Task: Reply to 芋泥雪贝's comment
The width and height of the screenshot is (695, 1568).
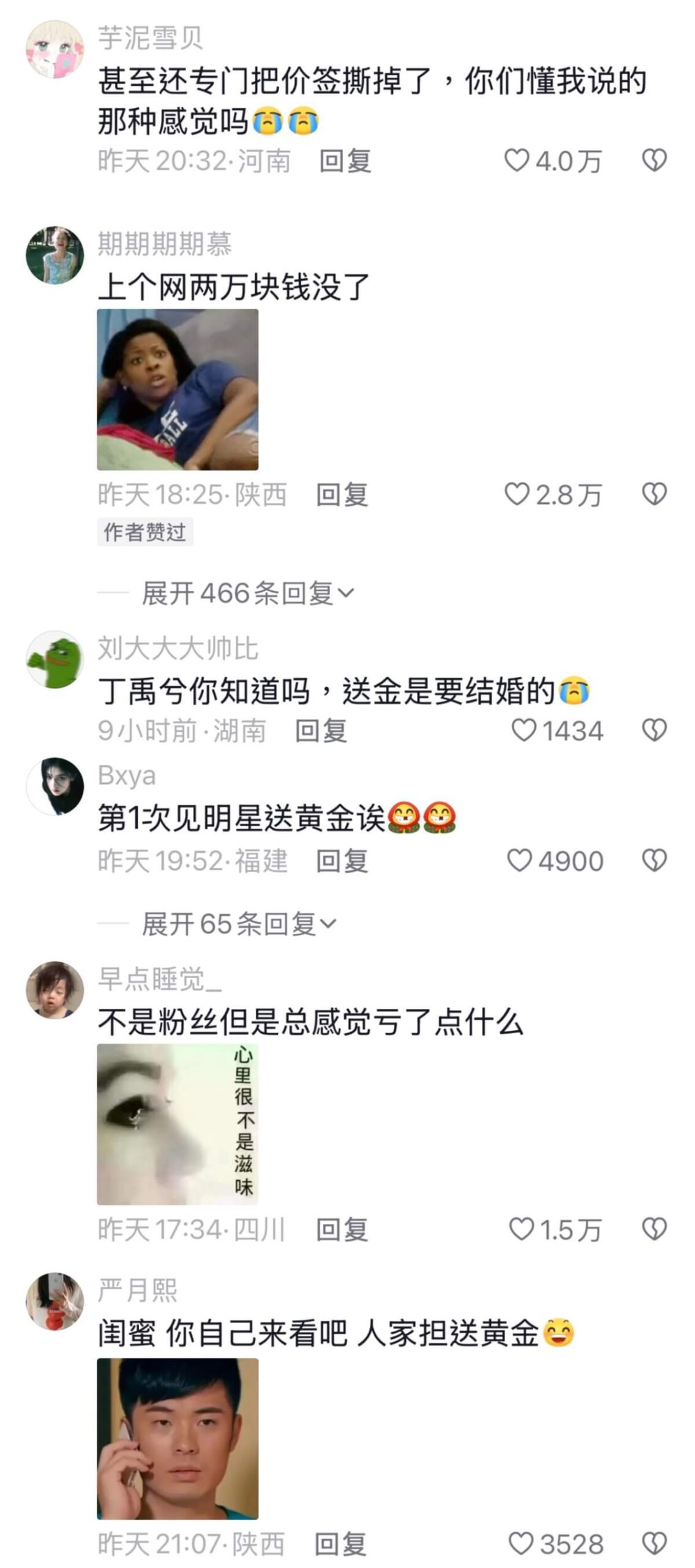Action: (x=345, y=161)
